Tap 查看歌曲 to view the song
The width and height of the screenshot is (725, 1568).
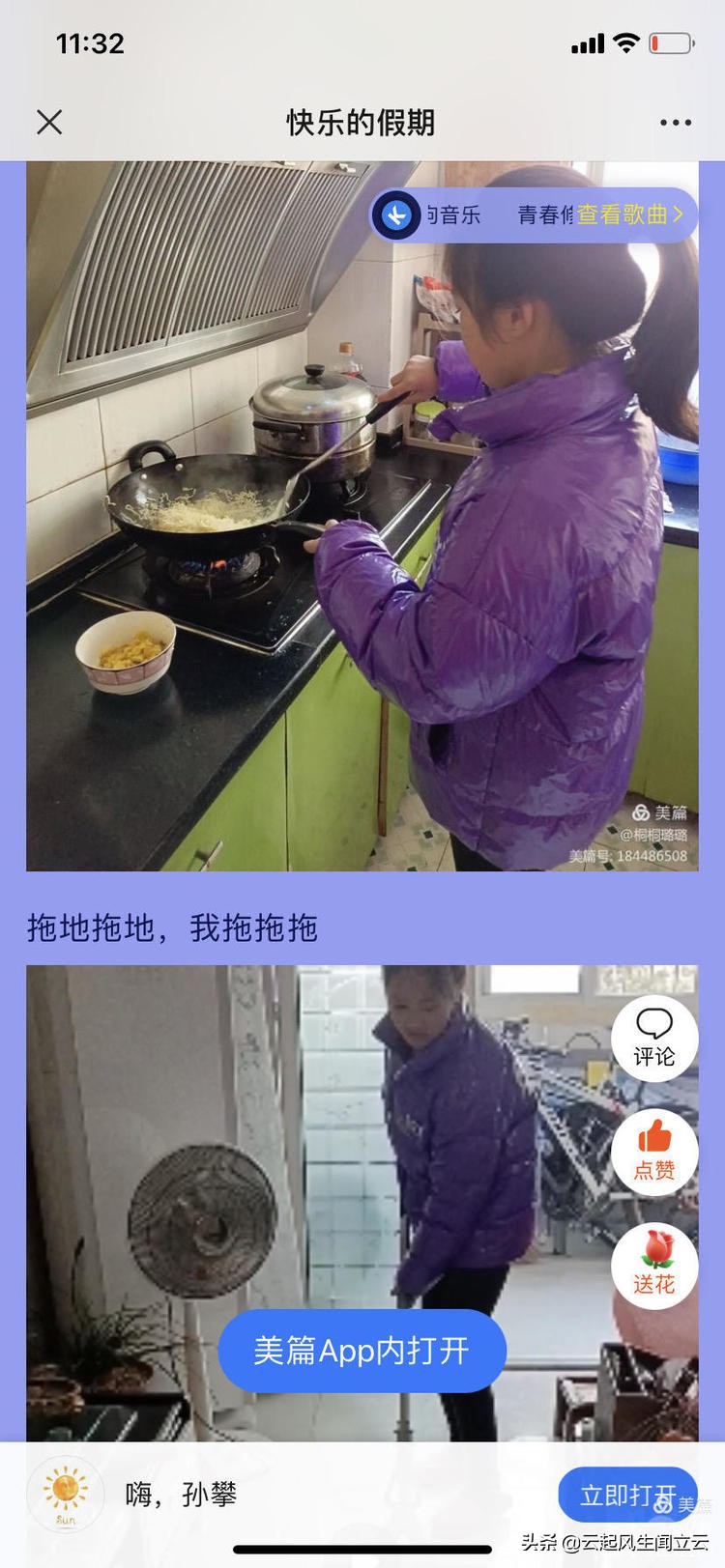pos(630,214)
